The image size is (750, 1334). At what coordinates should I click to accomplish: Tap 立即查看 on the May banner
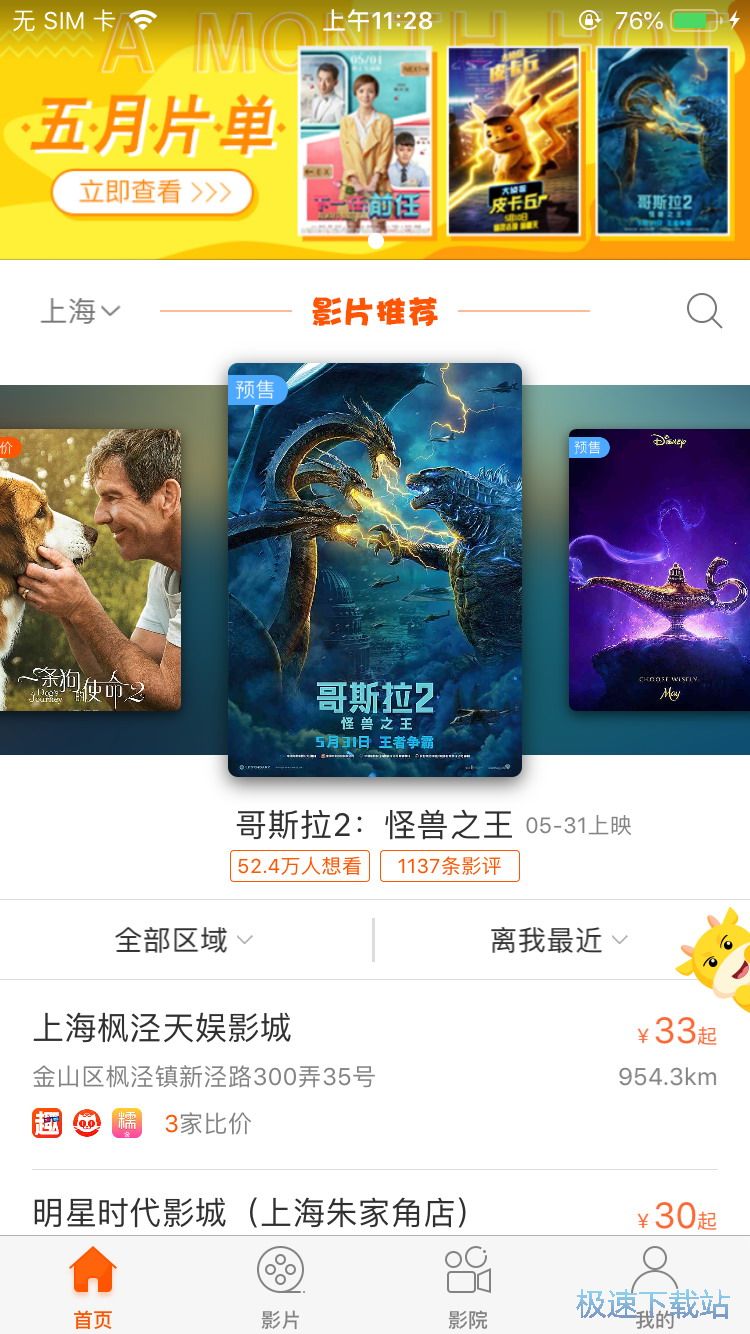point(154,191)
